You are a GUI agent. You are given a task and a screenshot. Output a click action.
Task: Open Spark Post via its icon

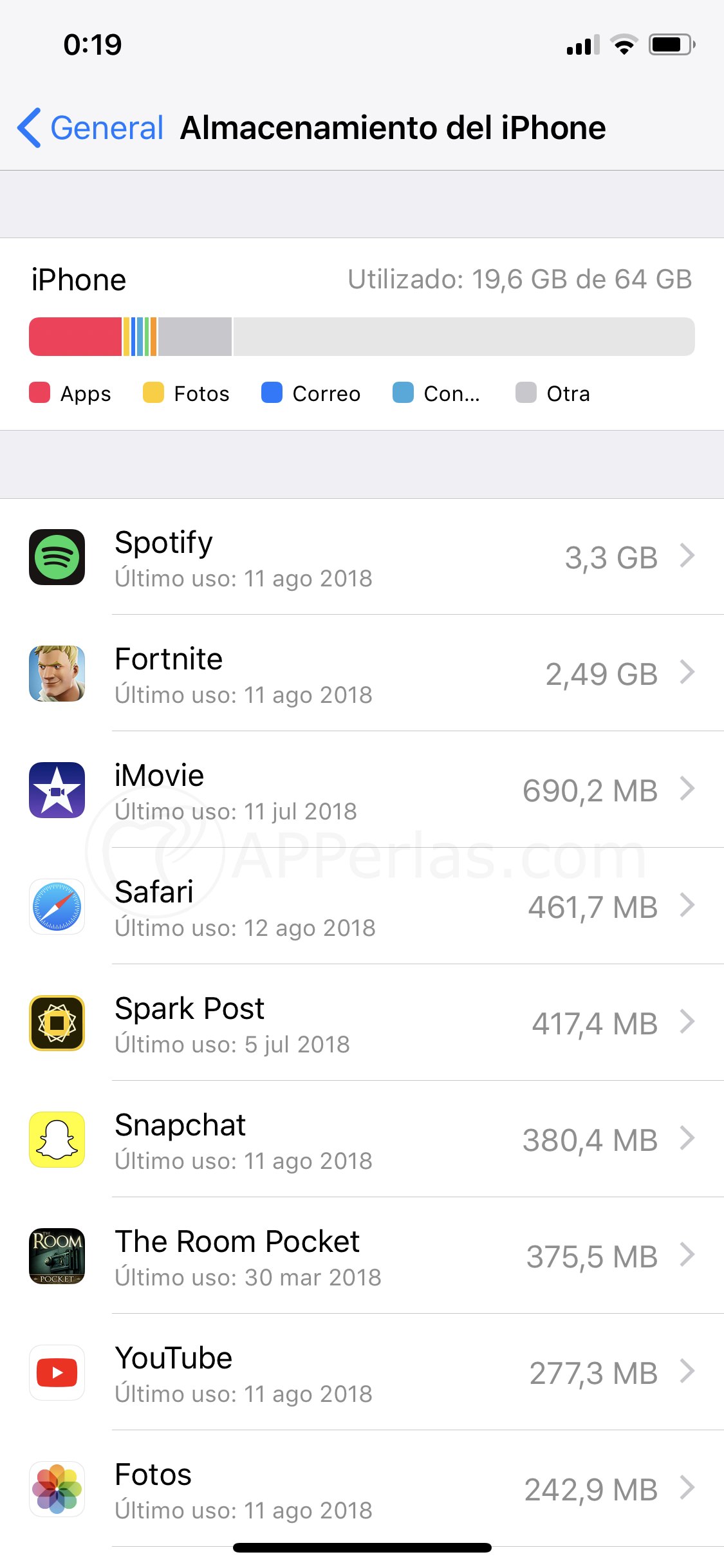pyautogui.click(x=57, y=1024)
